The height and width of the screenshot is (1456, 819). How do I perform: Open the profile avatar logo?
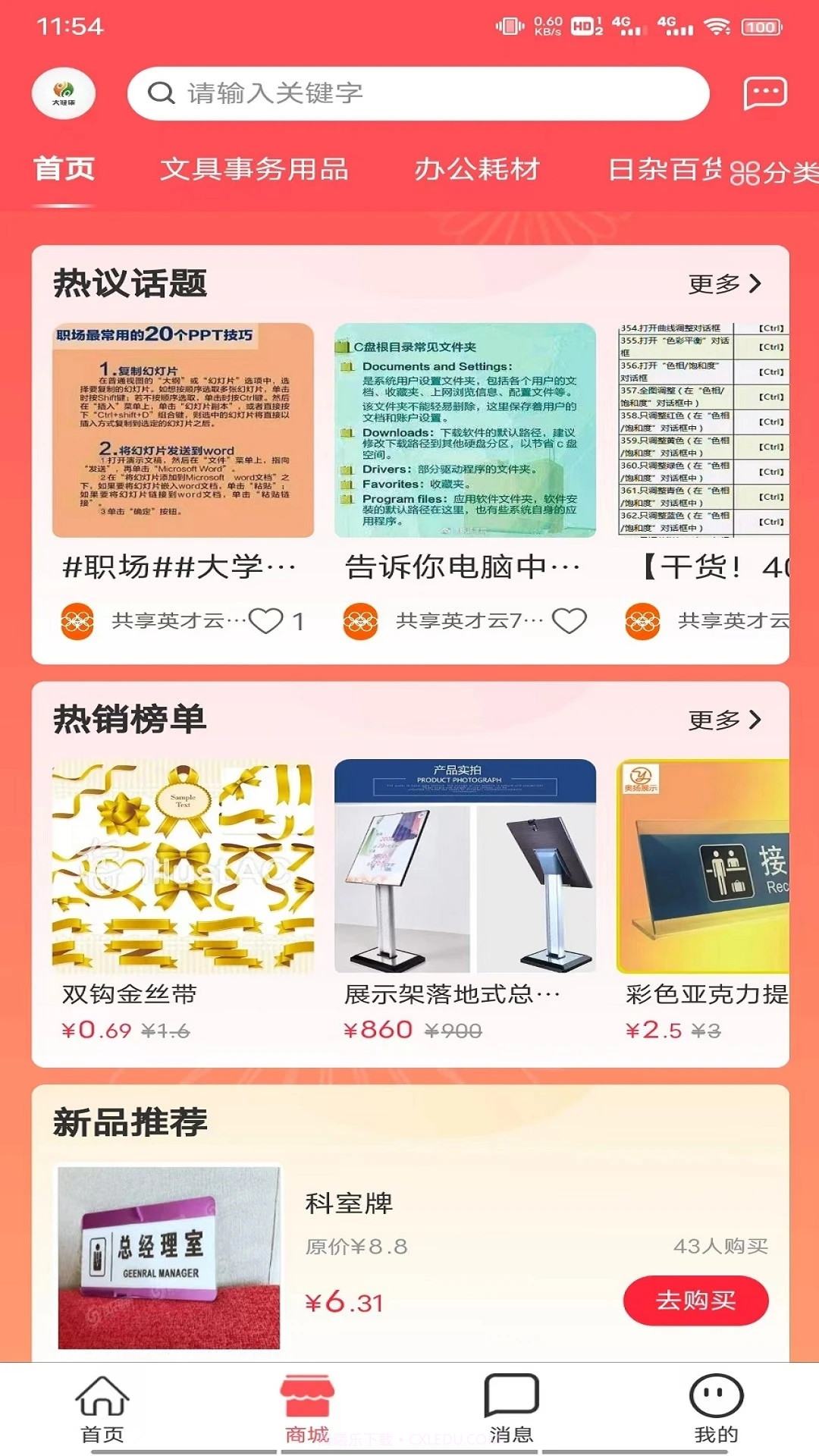[64, 93]
